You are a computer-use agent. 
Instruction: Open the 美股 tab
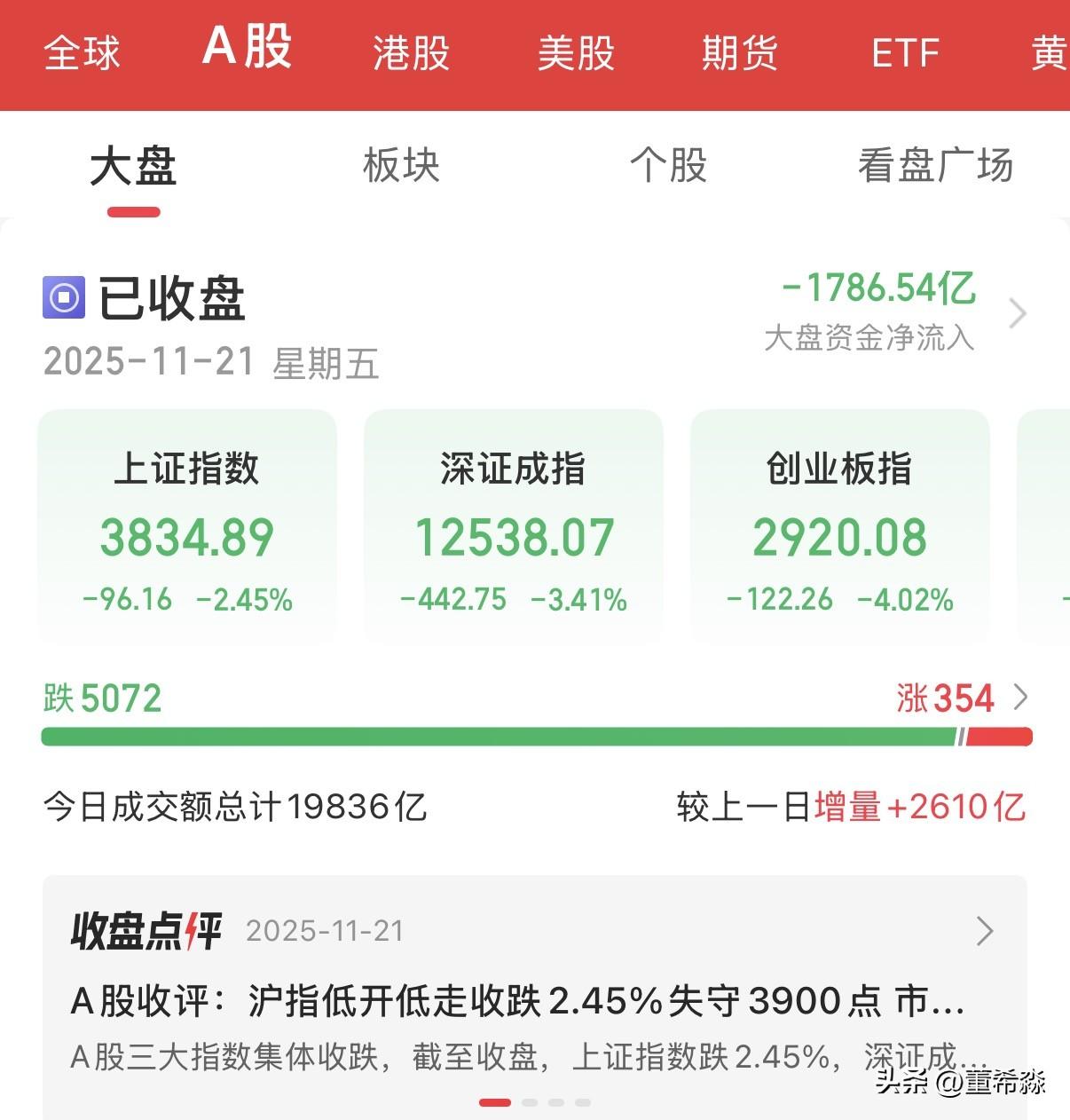click(x=576, y=53)
